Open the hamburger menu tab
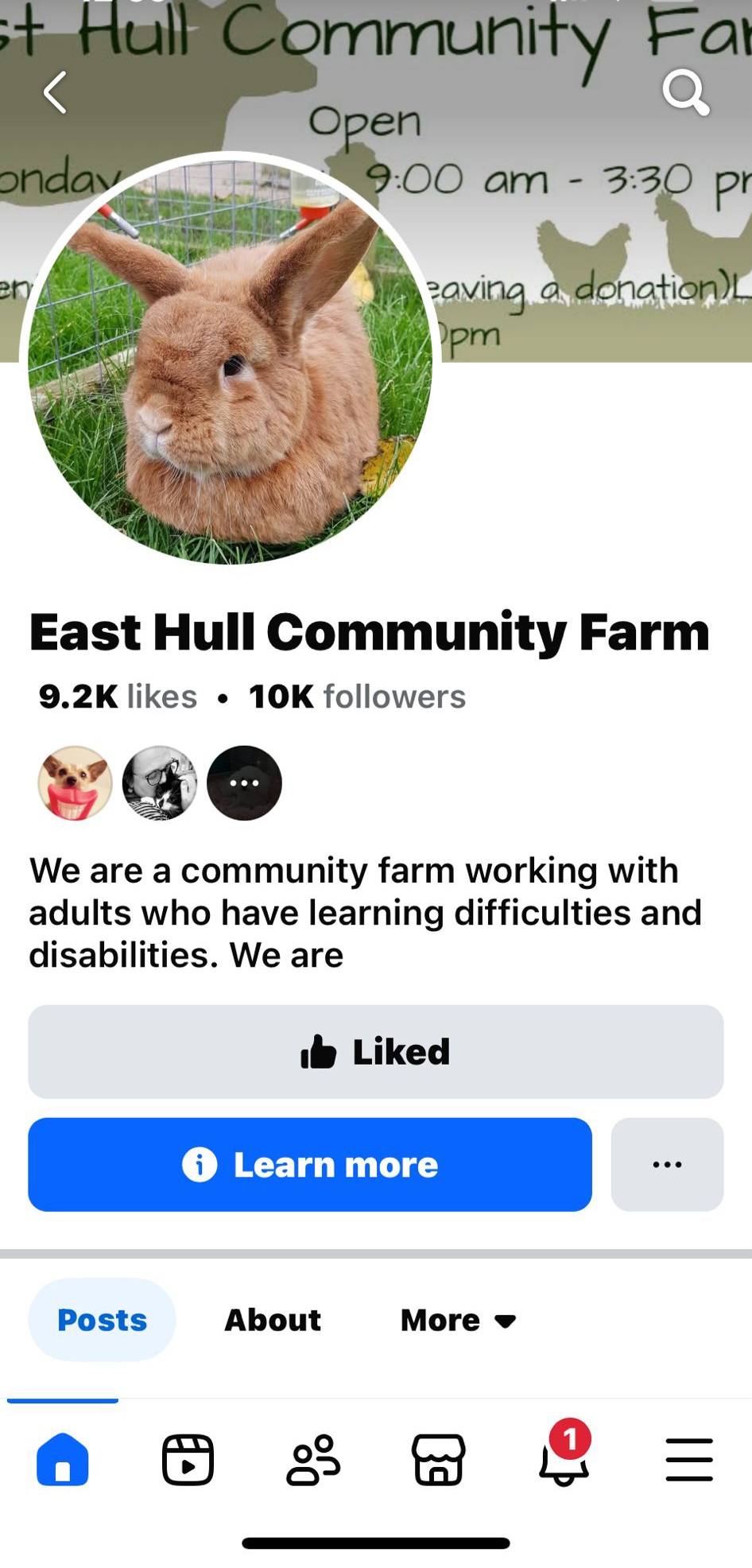This screenshot has height=1568, width=752. (x=688, y=1459)
